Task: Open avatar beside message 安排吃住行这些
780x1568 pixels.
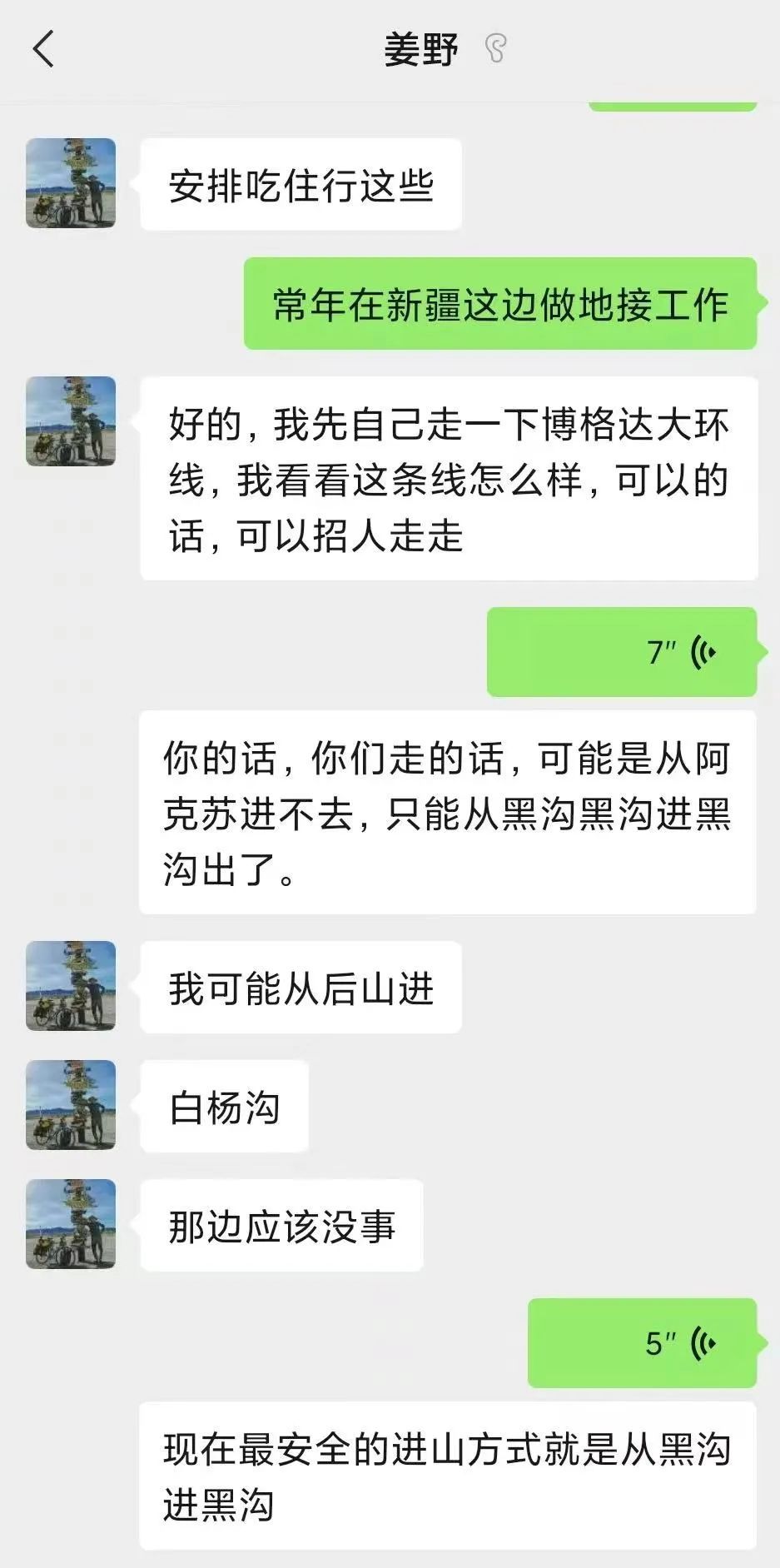Action: (71, 183)
